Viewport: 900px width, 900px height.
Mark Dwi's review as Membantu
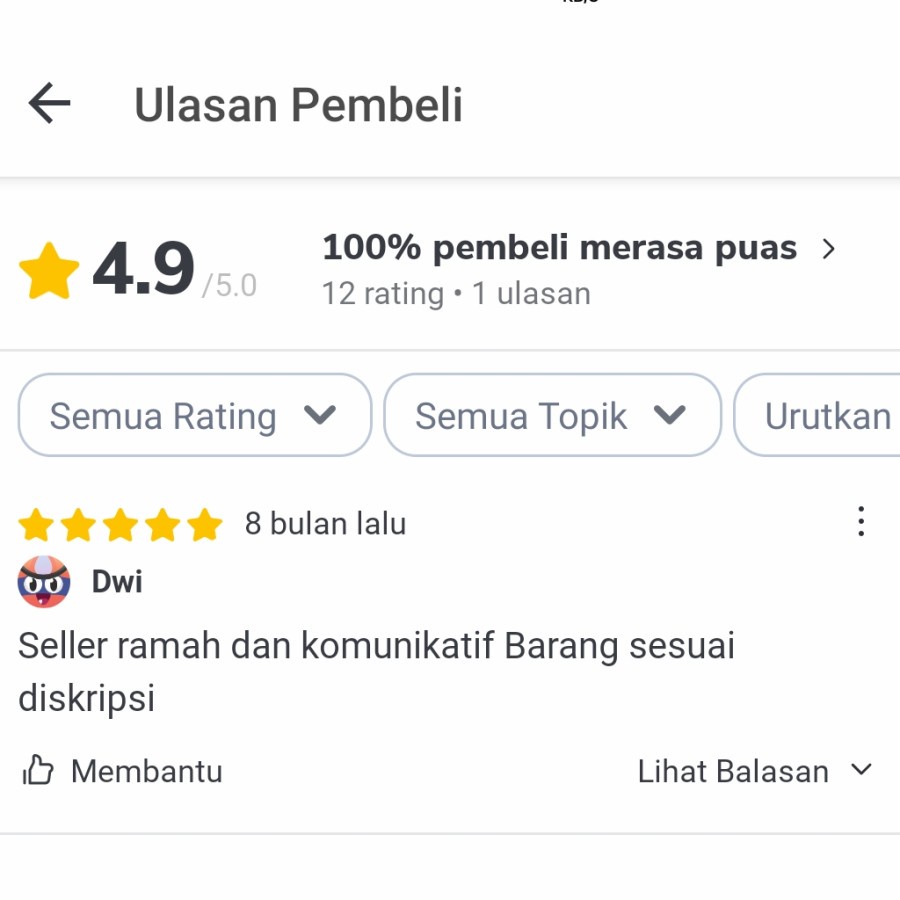pyautogui.click(x=122, y=771)
